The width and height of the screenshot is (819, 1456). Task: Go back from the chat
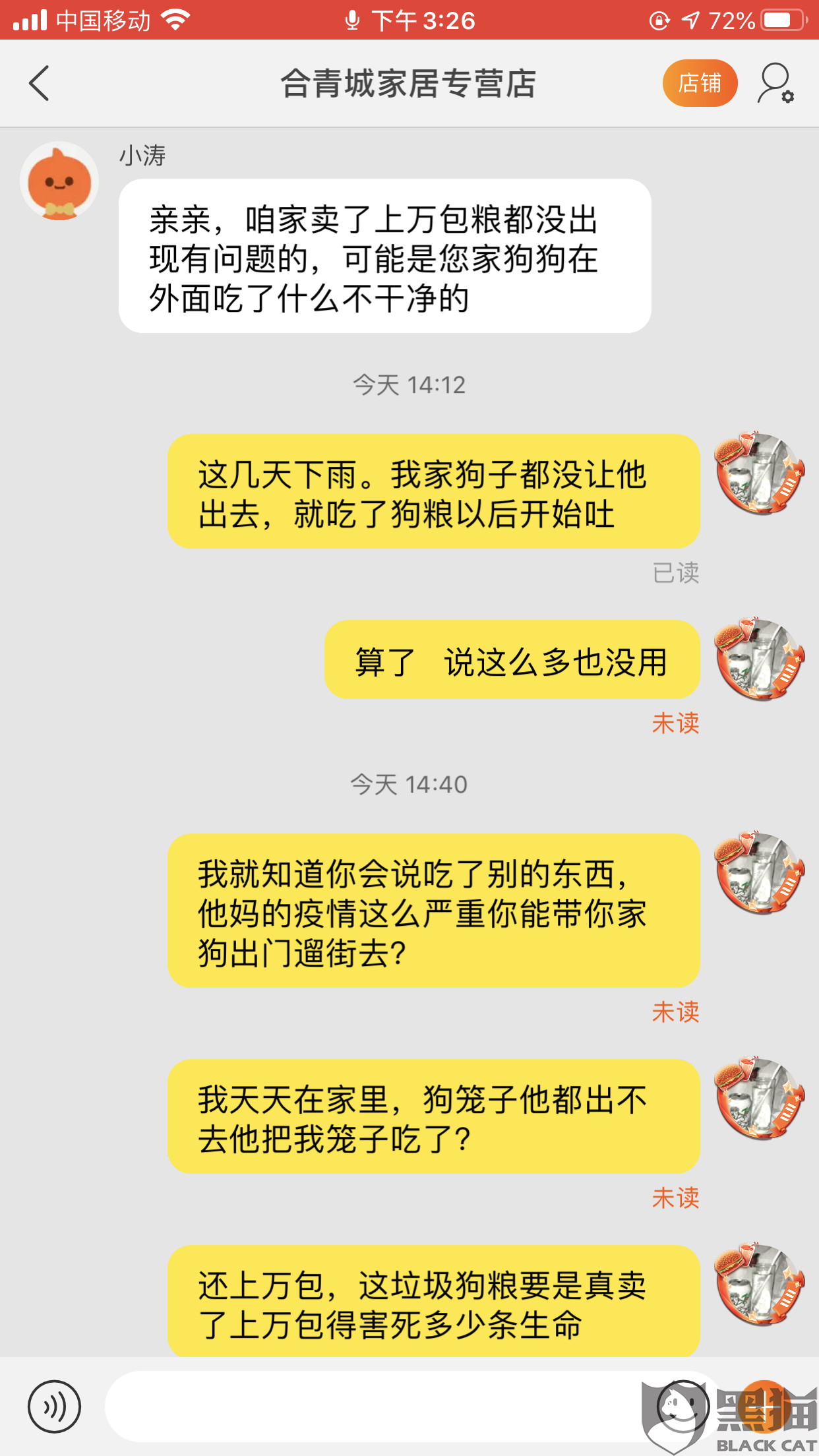click(40, 83)
